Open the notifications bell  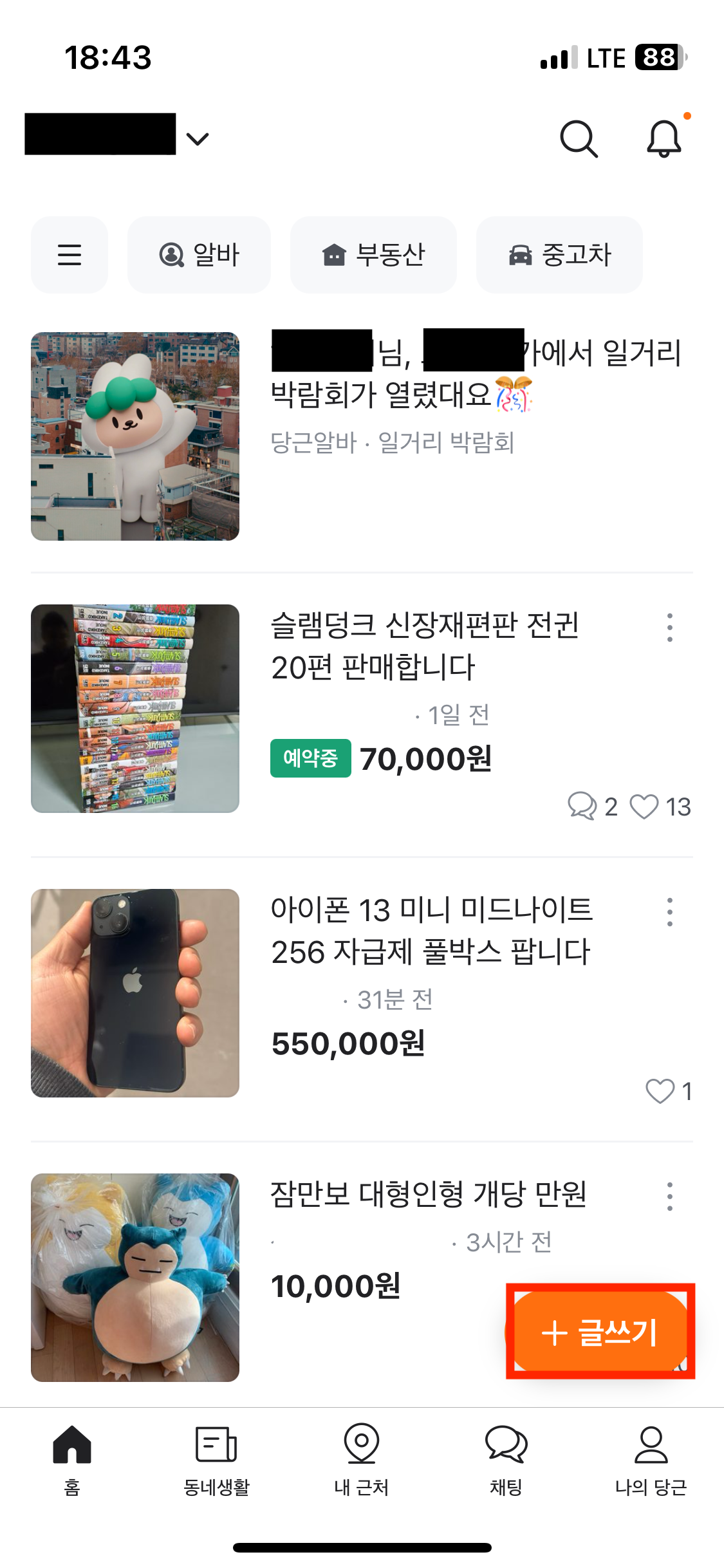pos(664,137)
